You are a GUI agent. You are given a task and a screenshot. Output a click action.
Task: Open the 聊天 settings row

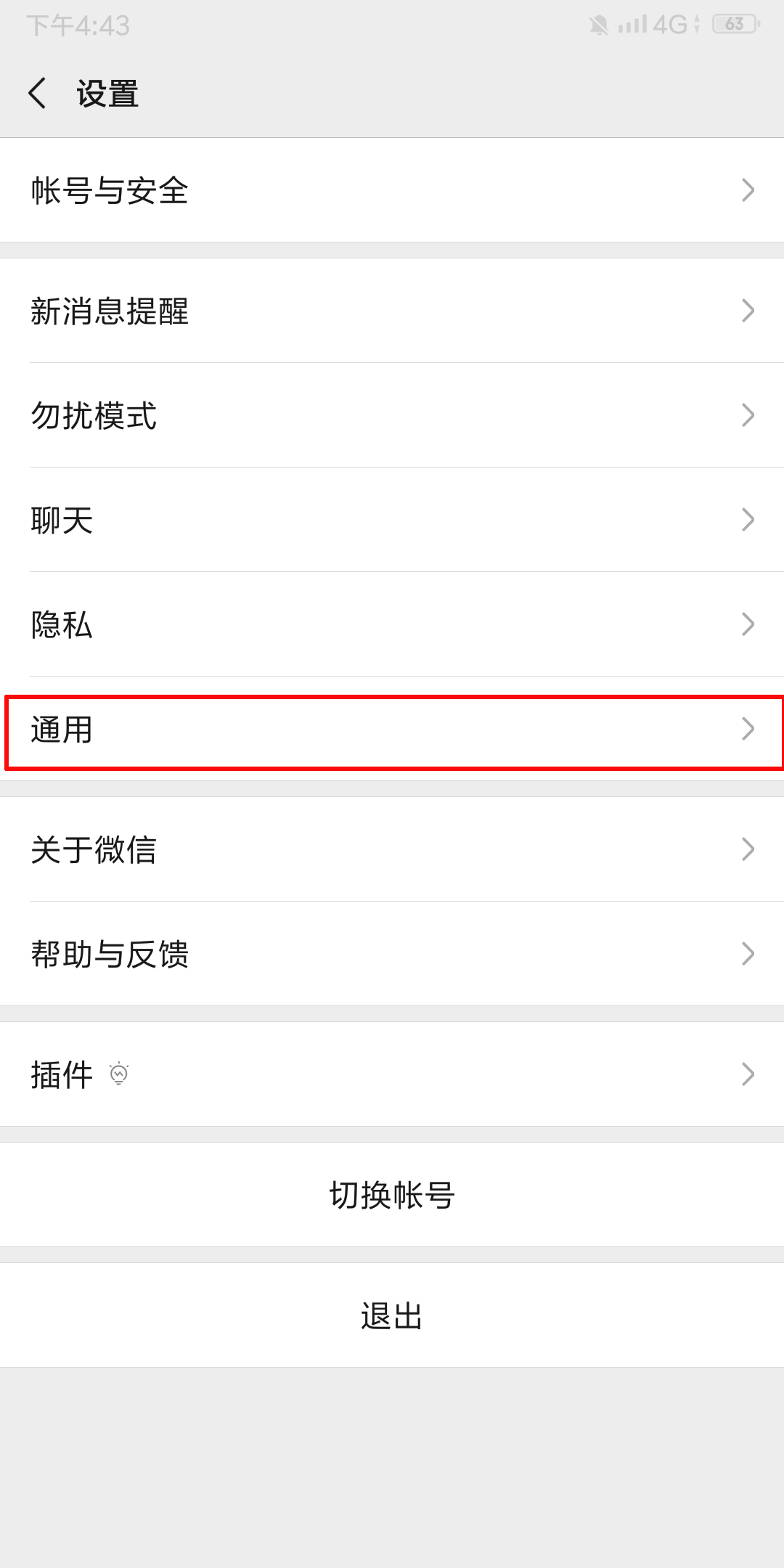coord(392,520)
